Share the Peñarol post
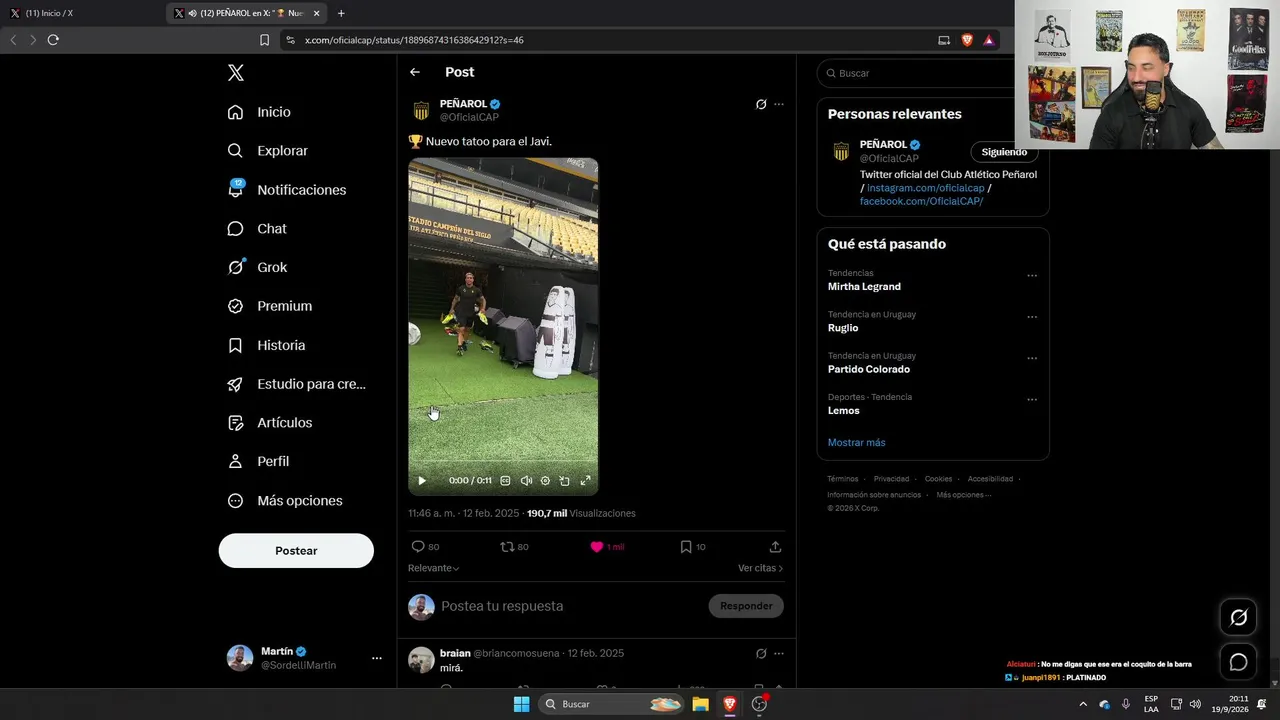 (775, 547)
